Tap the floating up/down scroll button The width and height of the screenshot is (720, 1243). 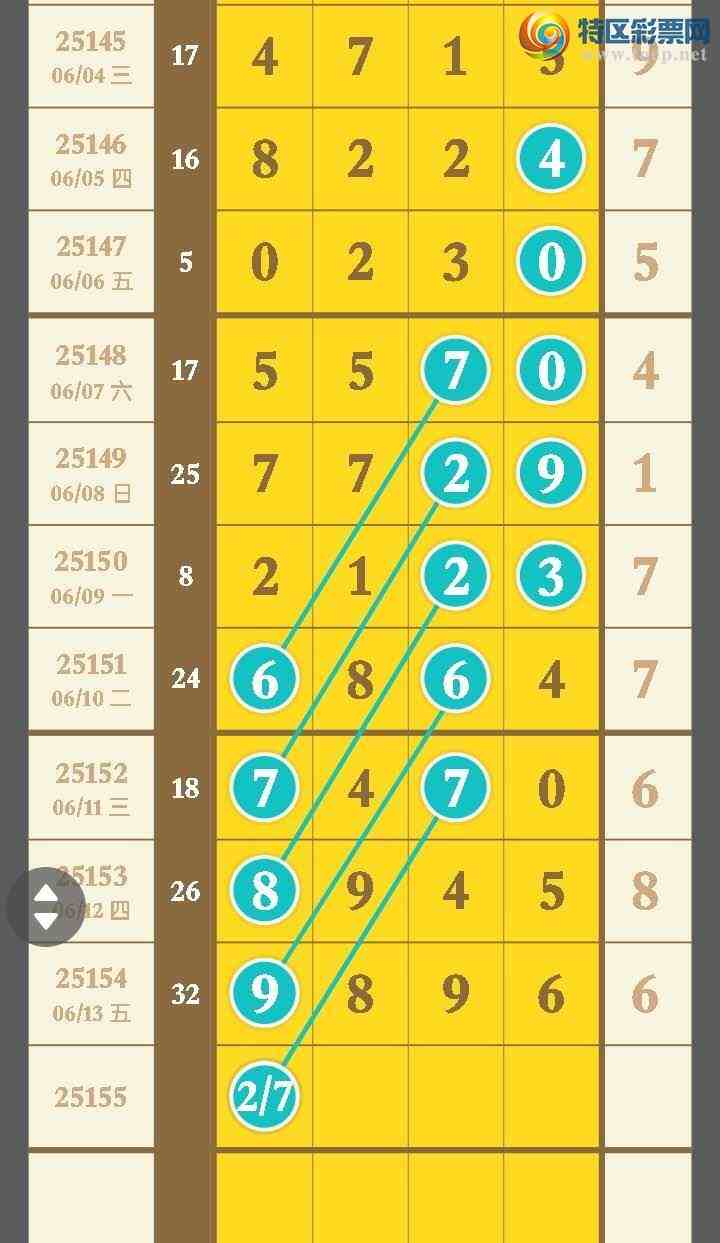(x=46, y=906)
